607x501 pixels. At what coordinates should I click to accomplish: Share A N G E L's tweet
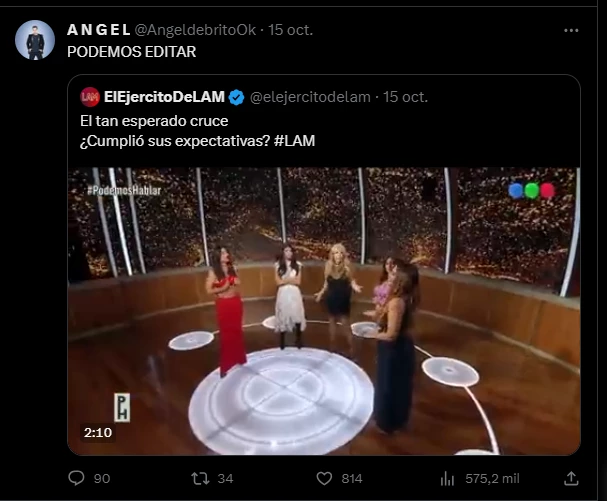pos(571,478)
